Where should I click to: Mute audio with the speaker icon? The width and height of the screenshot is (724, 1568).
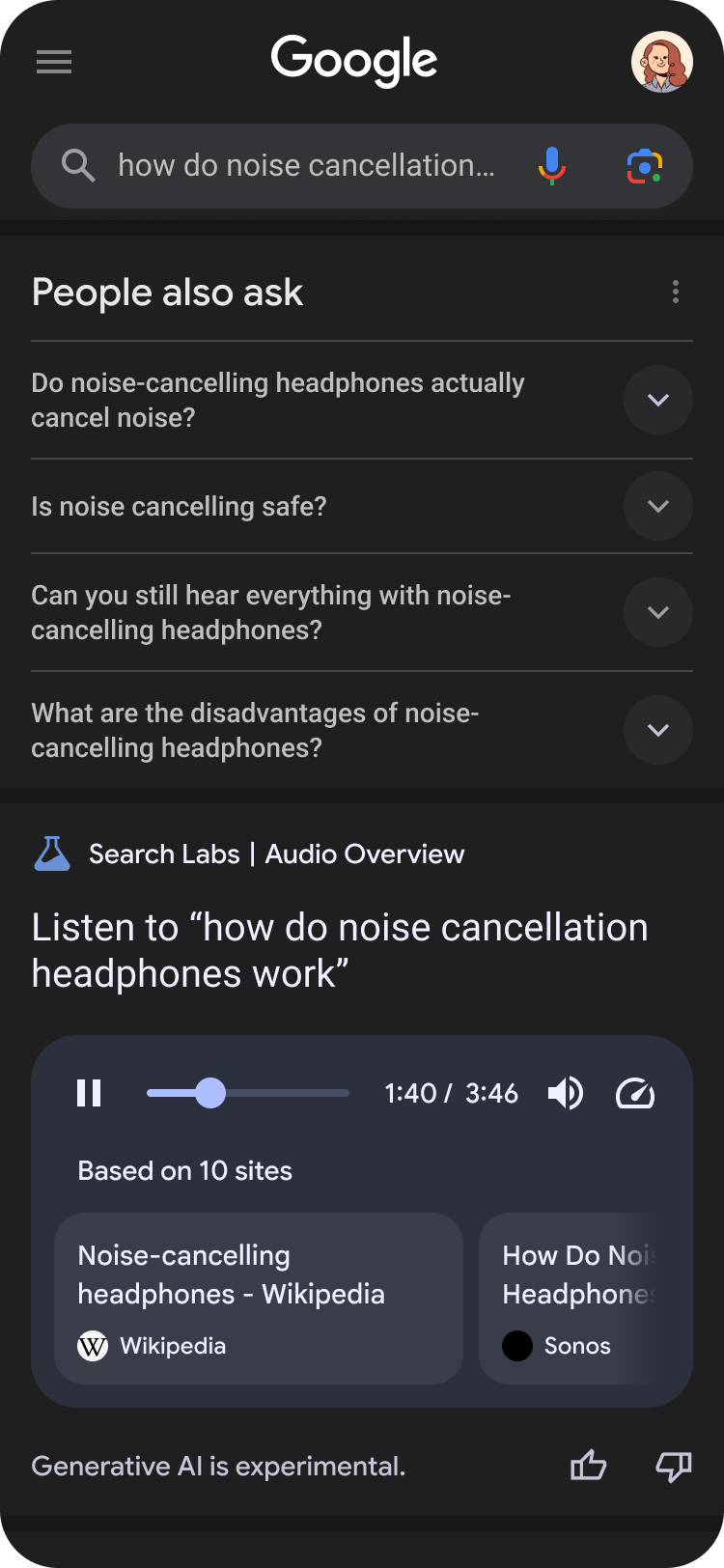(566, 1093)
